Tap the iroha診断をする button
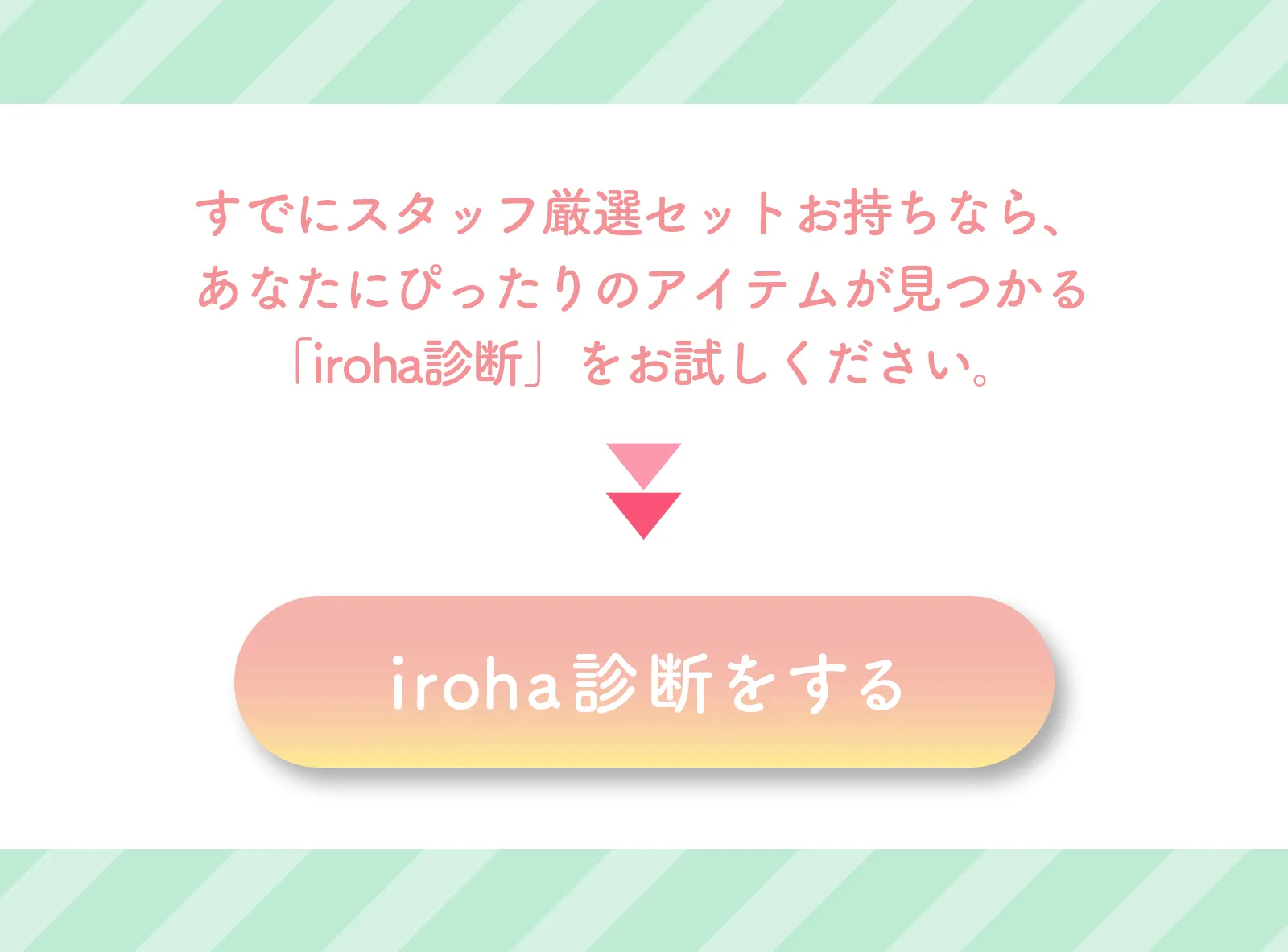Viewport: 1288px width, 952px height. tap(644, 681)
